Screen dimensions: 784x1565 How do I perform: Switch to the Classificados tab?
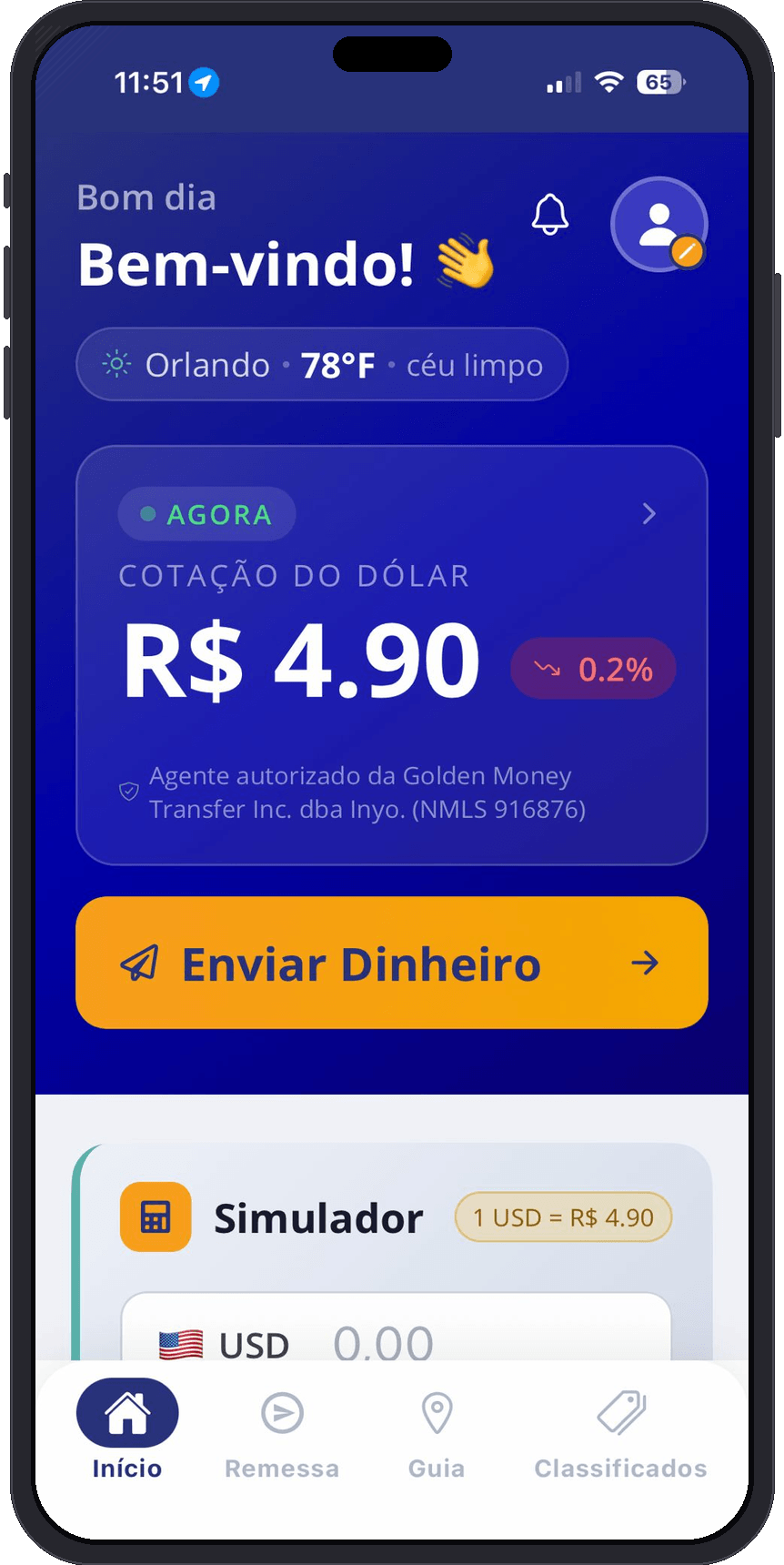620,1432
